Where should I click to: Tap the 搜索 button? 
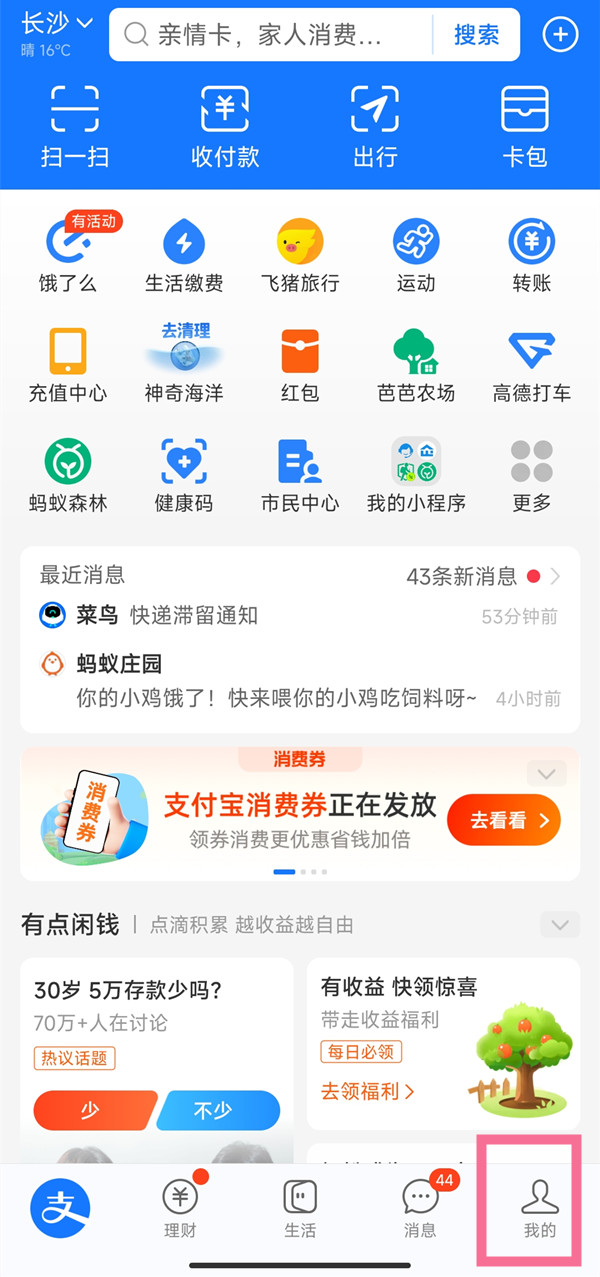coord(476,36)
